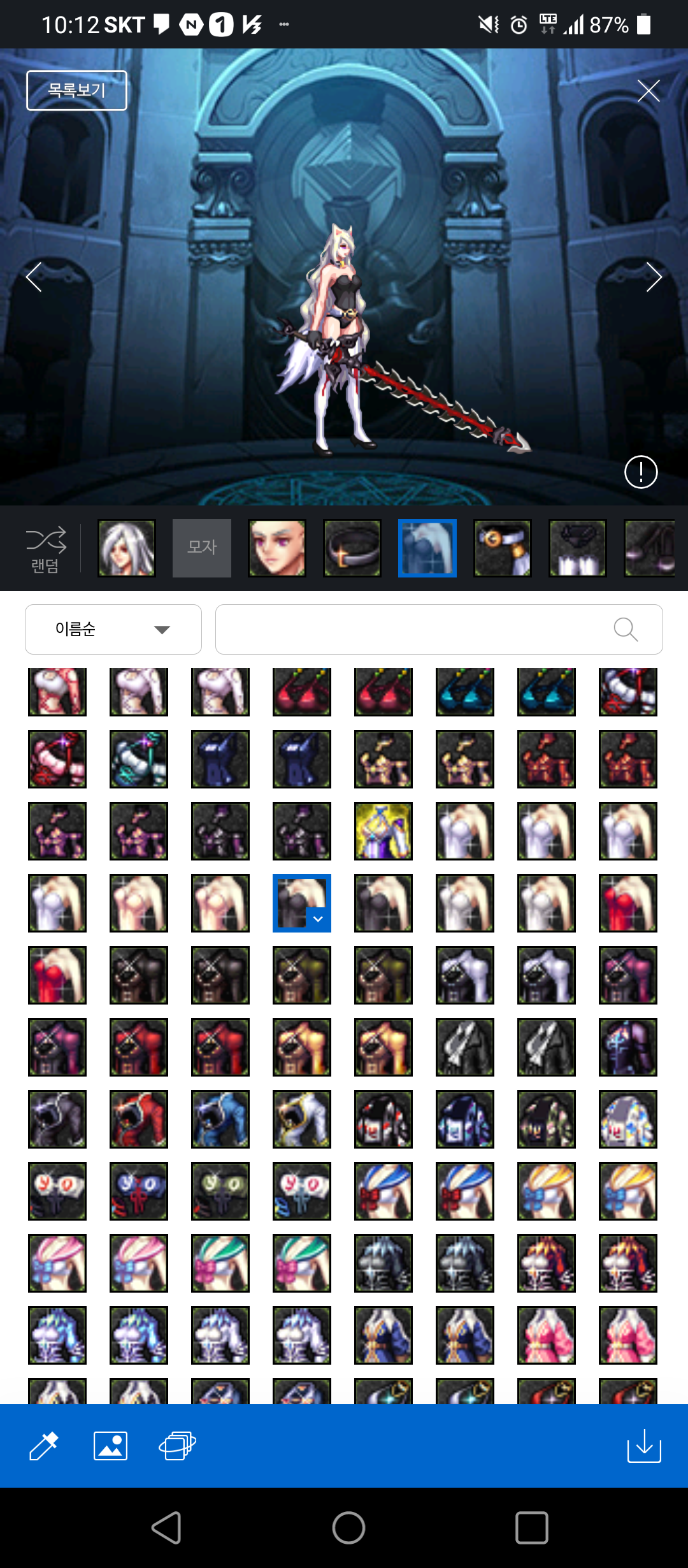
Task: Tap the system back button
Action: click(x=167, y=1527)
